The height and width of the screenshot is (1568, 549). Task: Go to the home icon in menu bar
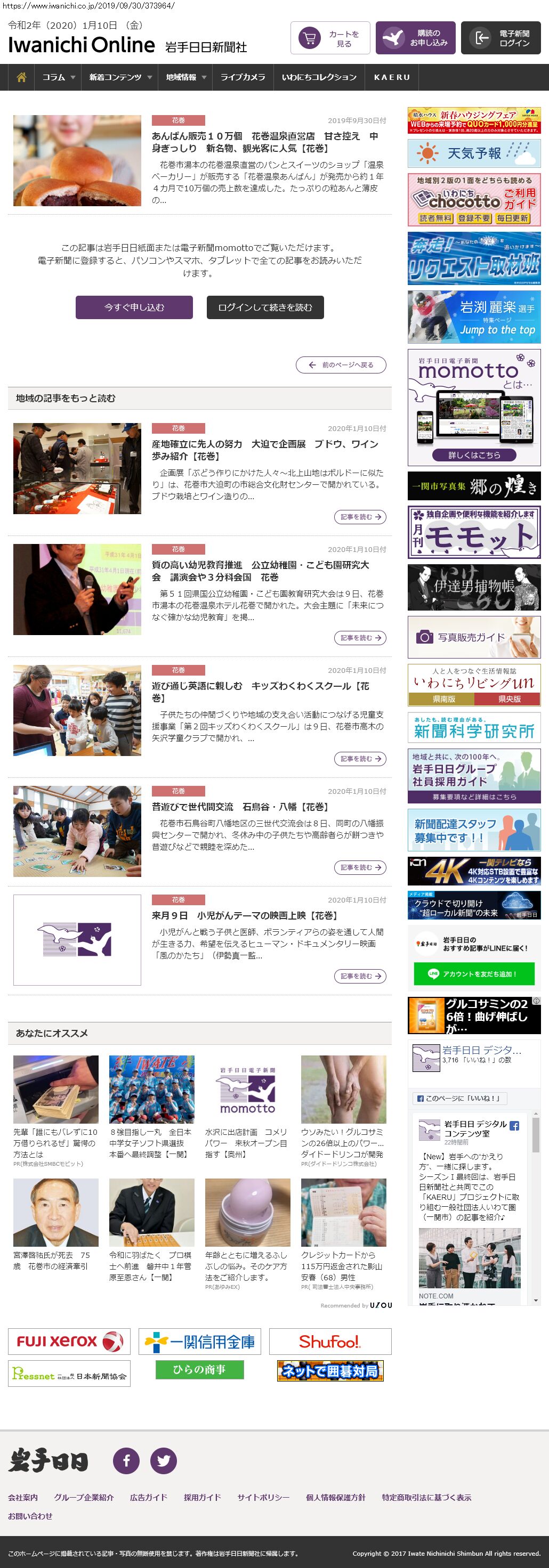click(21, 77)
